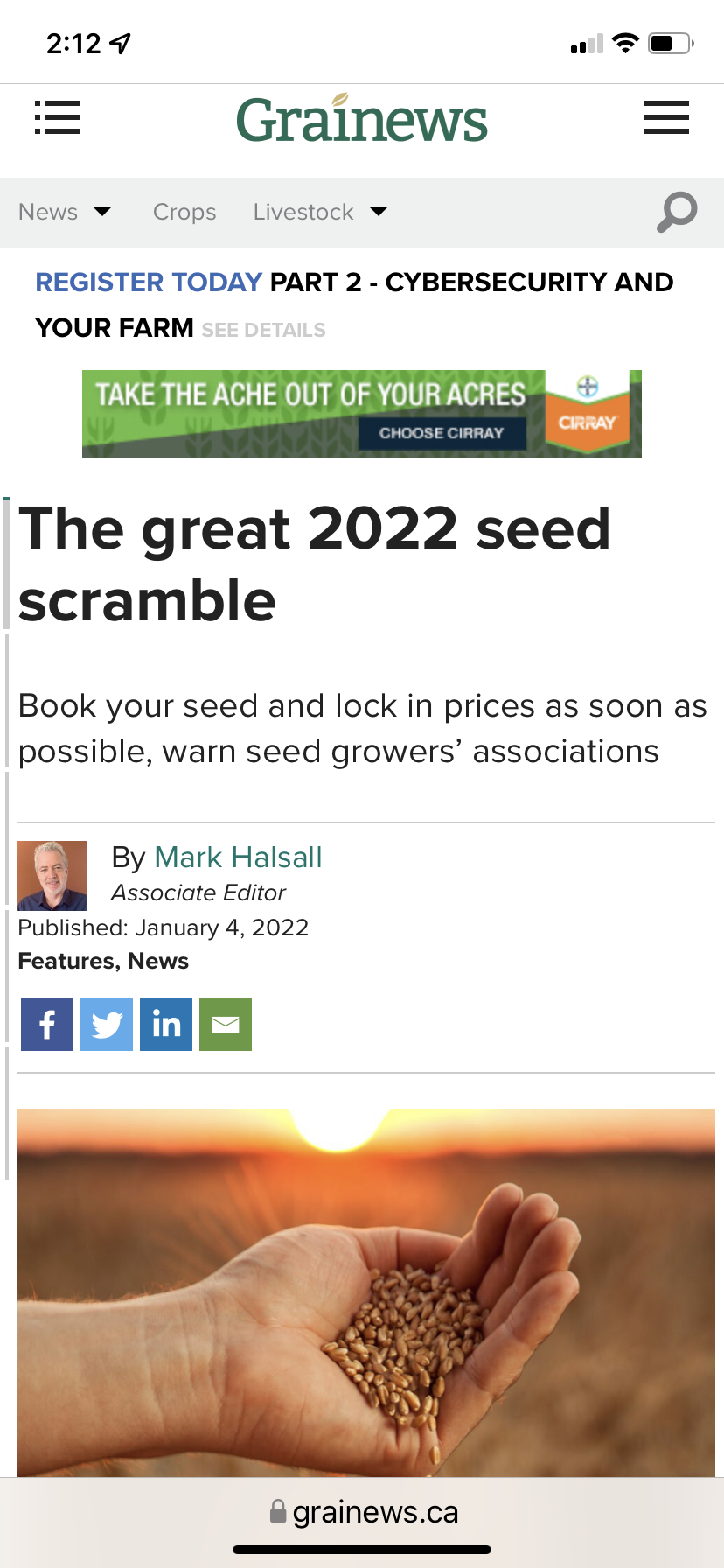Open author Mark Halsall's page
This screenshot has width=724, height=1568.
(x=238, y=857)
